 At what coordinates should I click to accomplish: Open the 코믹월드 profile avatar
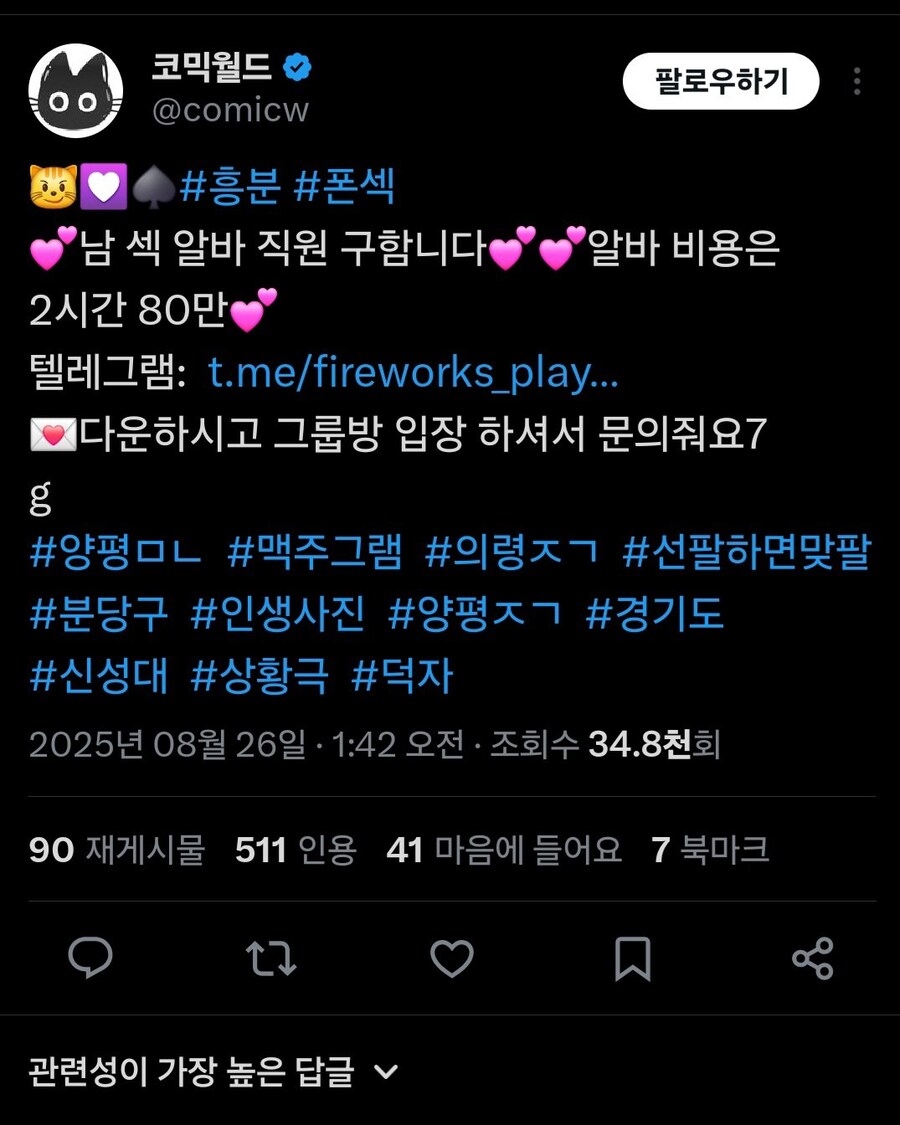point(76,91)
